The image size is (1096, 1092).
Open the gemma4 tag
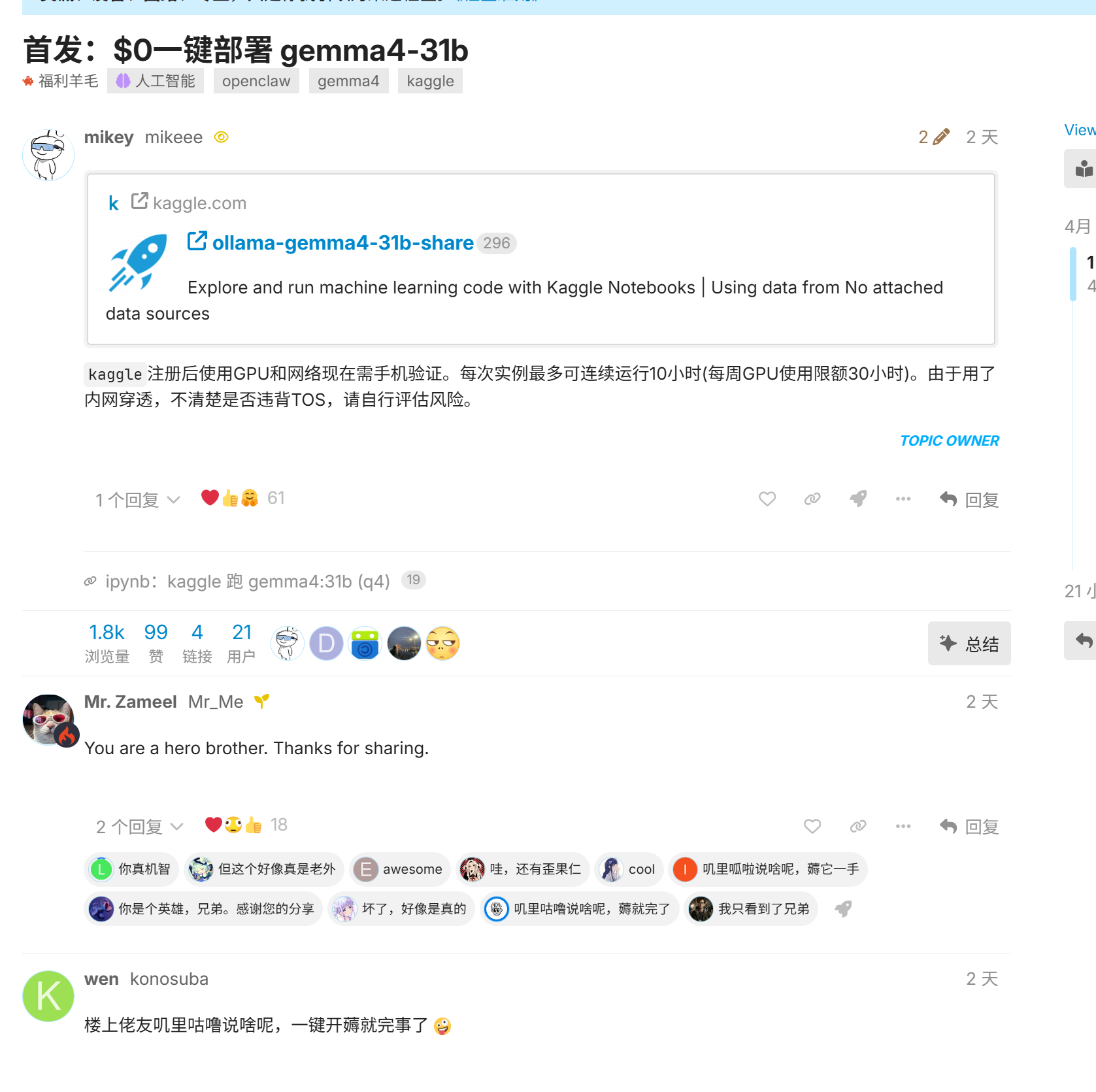348,81
